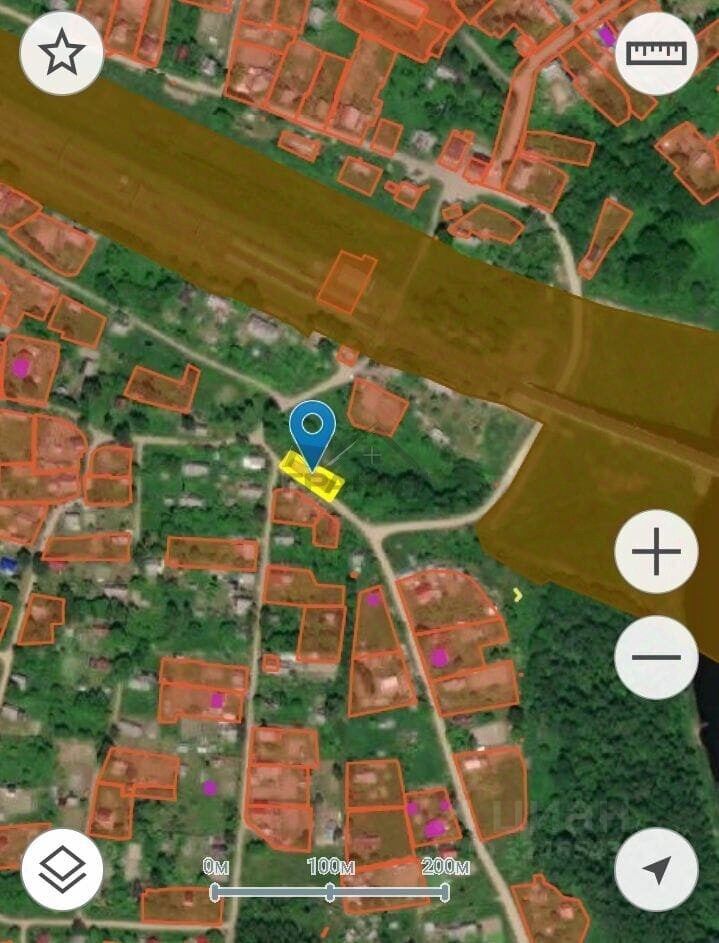Zoom out of the map
719x943 pixels.
(656, 657)
